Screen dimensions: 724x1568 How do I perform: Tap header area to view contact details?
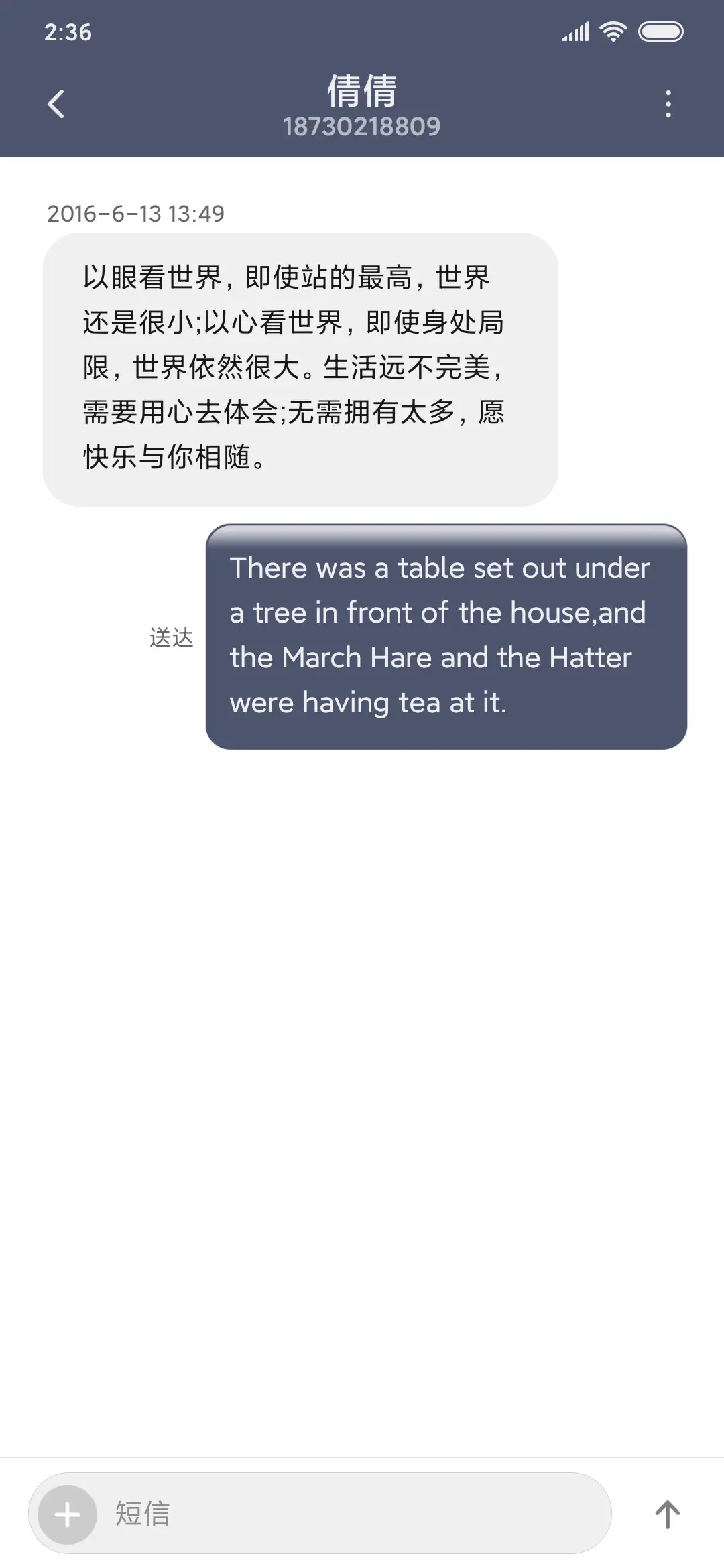(x=362, y=104)
